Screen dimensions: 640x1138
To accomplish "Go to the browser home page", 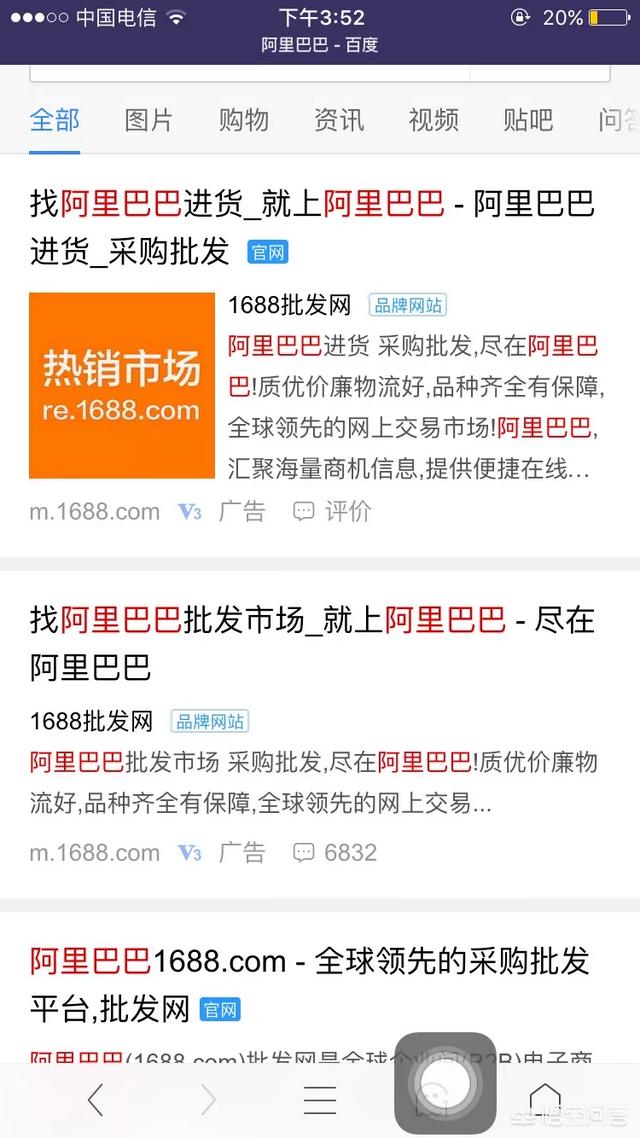I will [545, 1100].
